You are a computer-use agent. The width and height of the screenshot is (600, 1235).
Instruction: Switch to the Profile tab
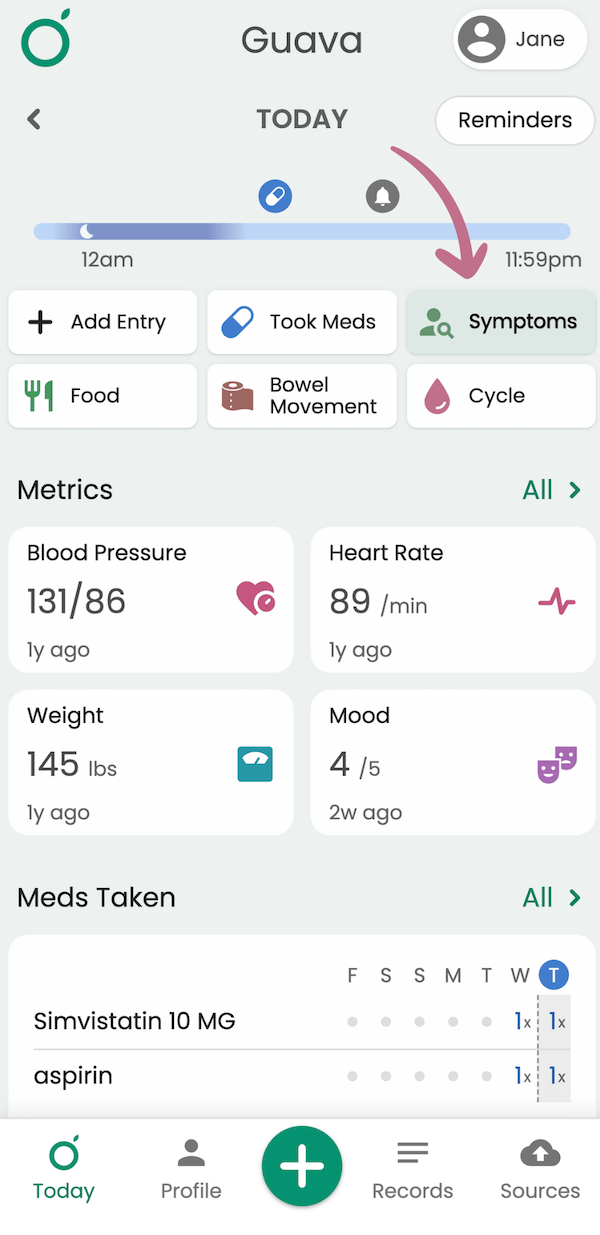191,1170
